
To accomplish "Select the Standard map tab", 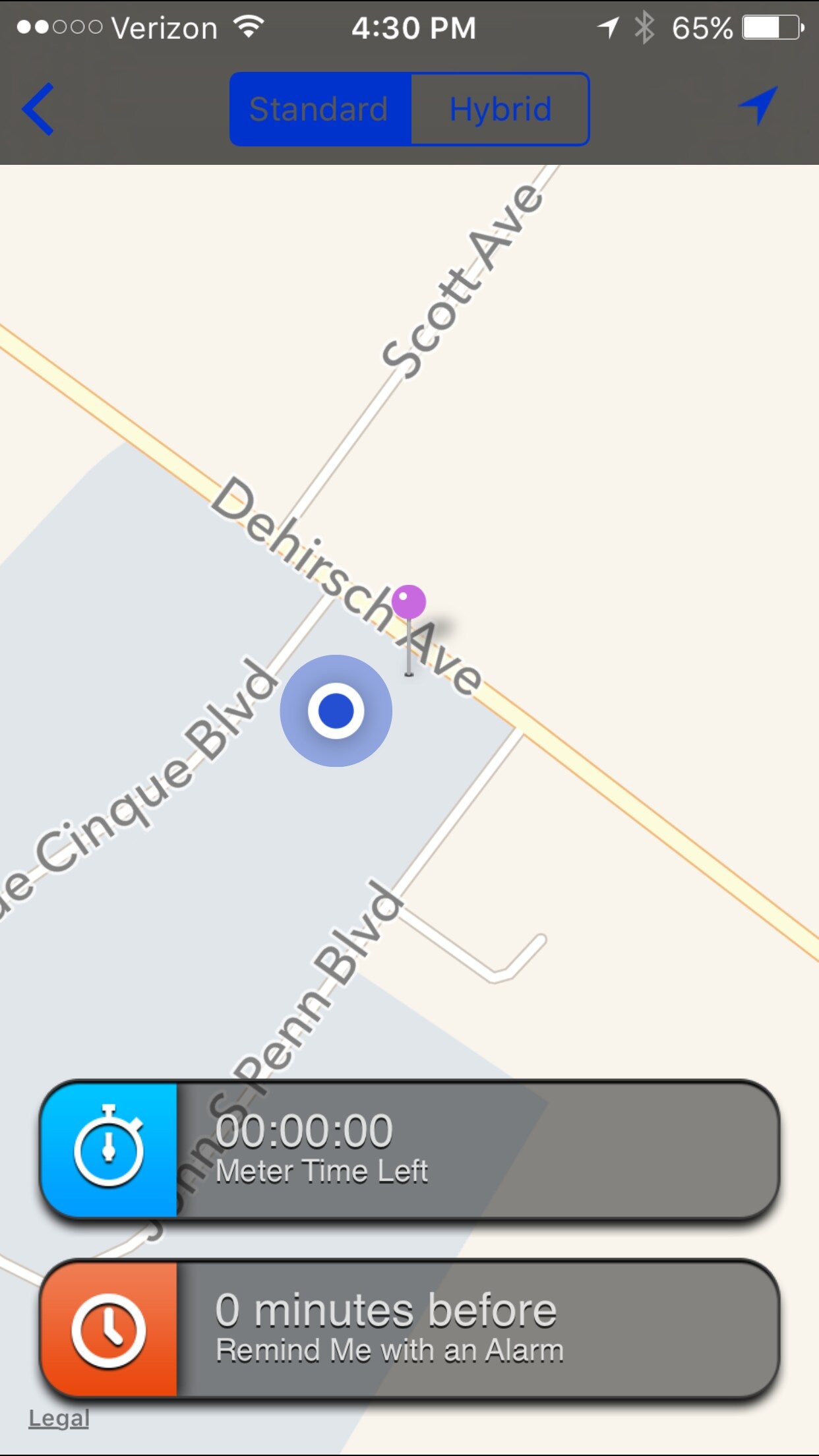I will (x=319, y=109).
